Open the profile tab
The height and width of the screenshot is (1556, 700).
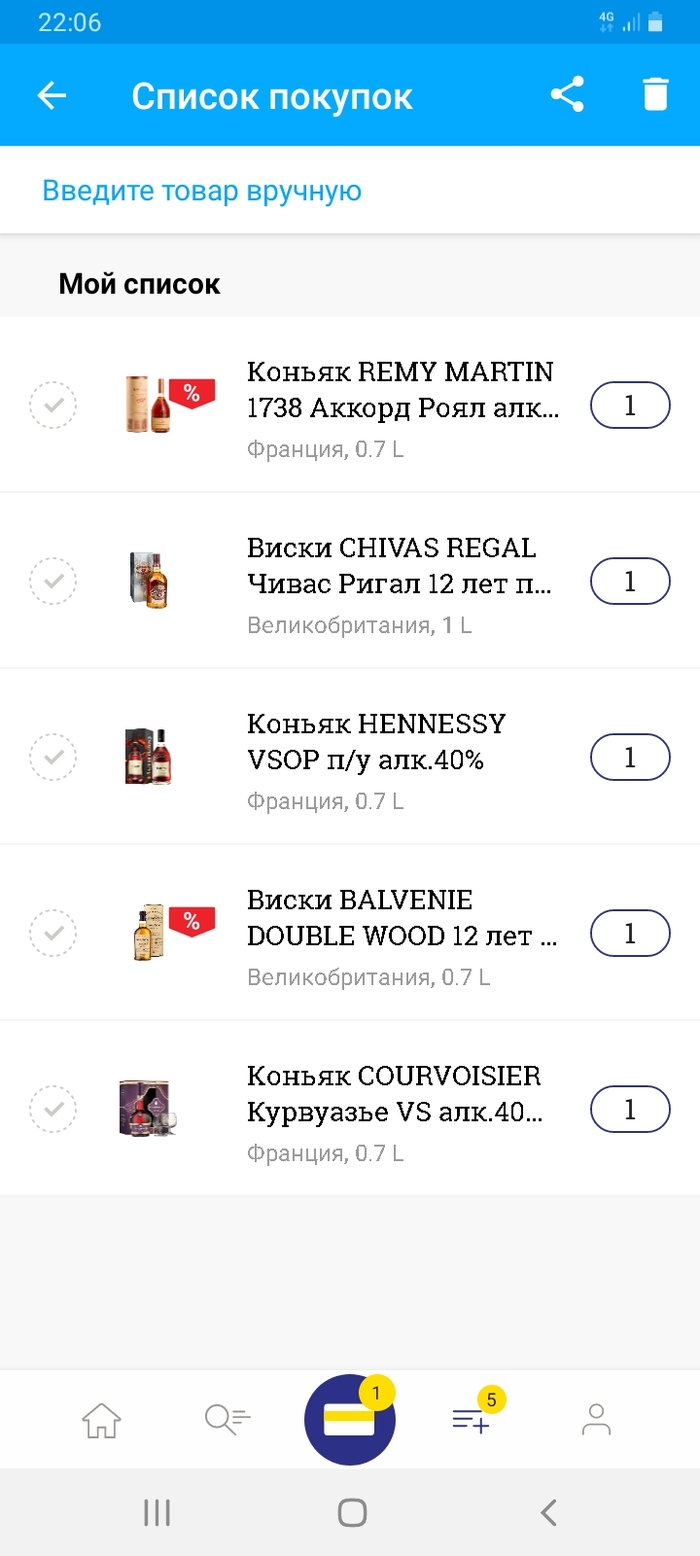[596, 1420]
